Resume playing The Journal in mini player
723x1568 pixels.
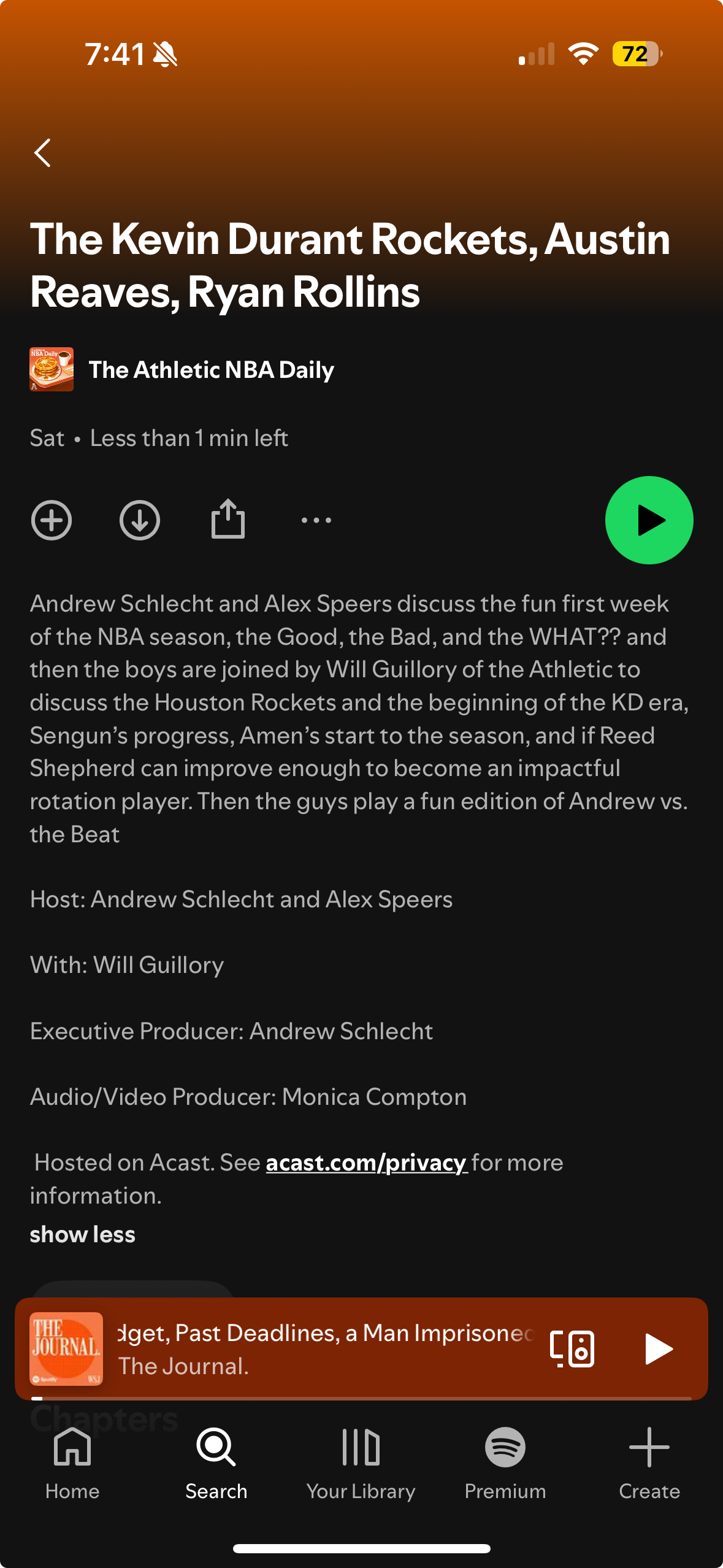tap(659, 1348)
